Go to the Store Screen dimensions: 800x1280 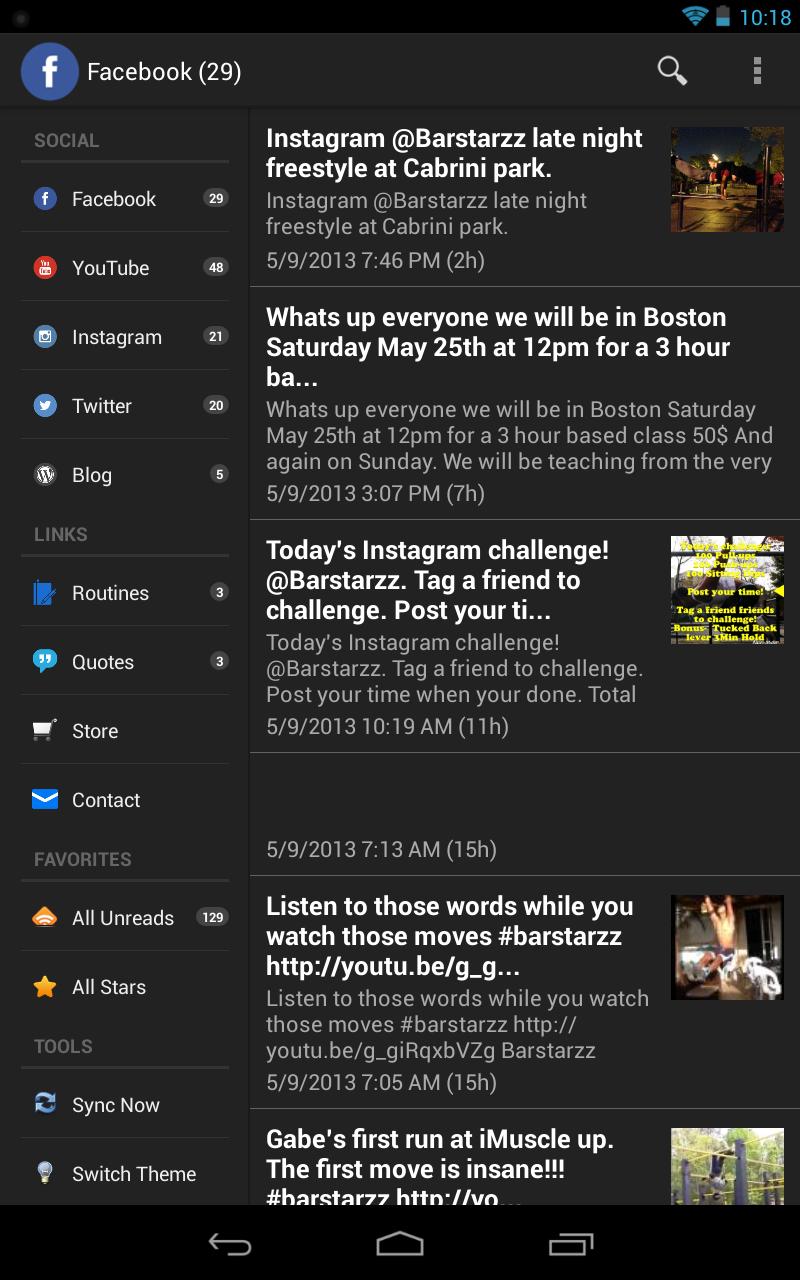(124, 731)
